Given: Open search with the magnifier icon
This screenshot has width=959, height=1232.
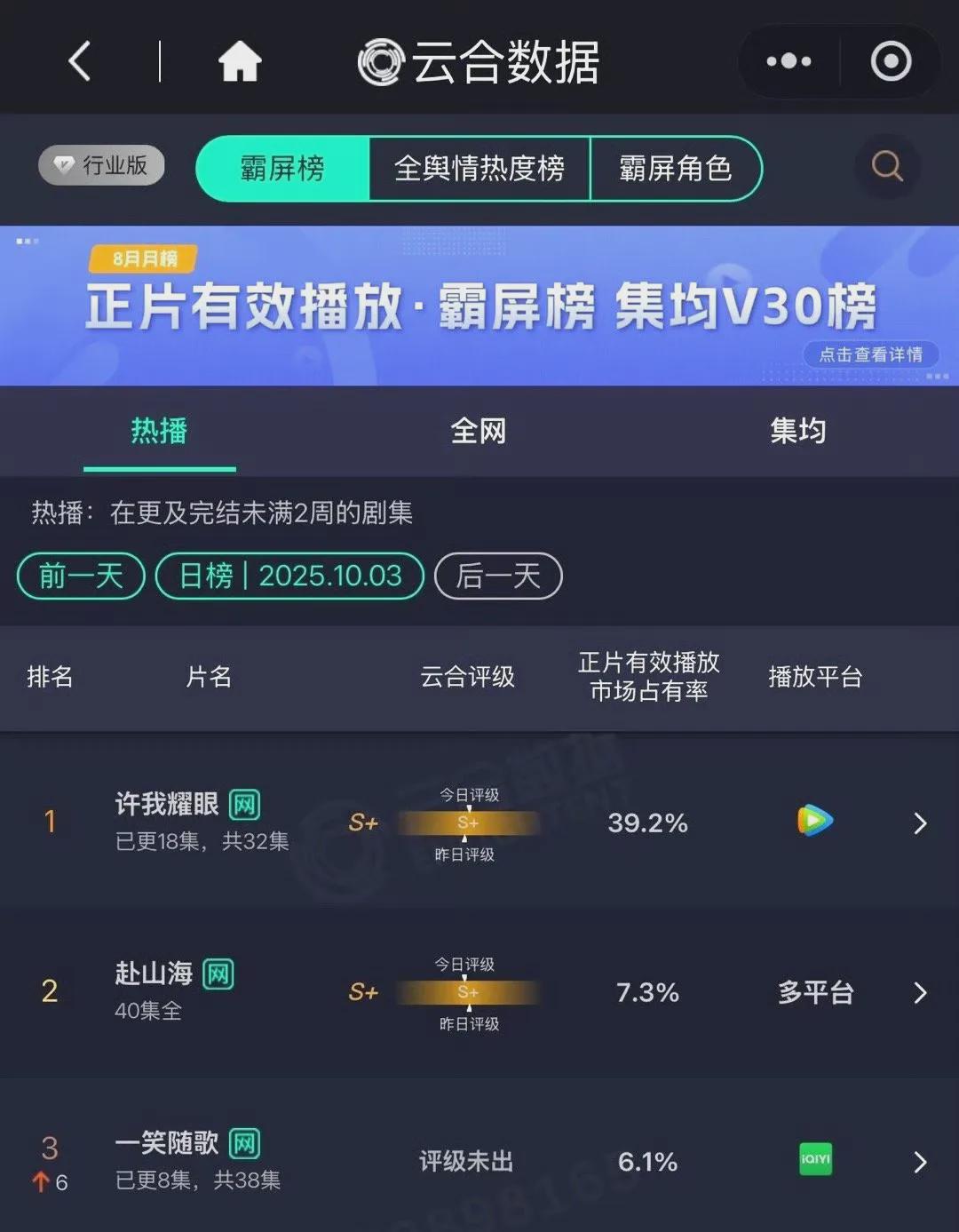Looking at the screenshot, I should pos(886,165).
